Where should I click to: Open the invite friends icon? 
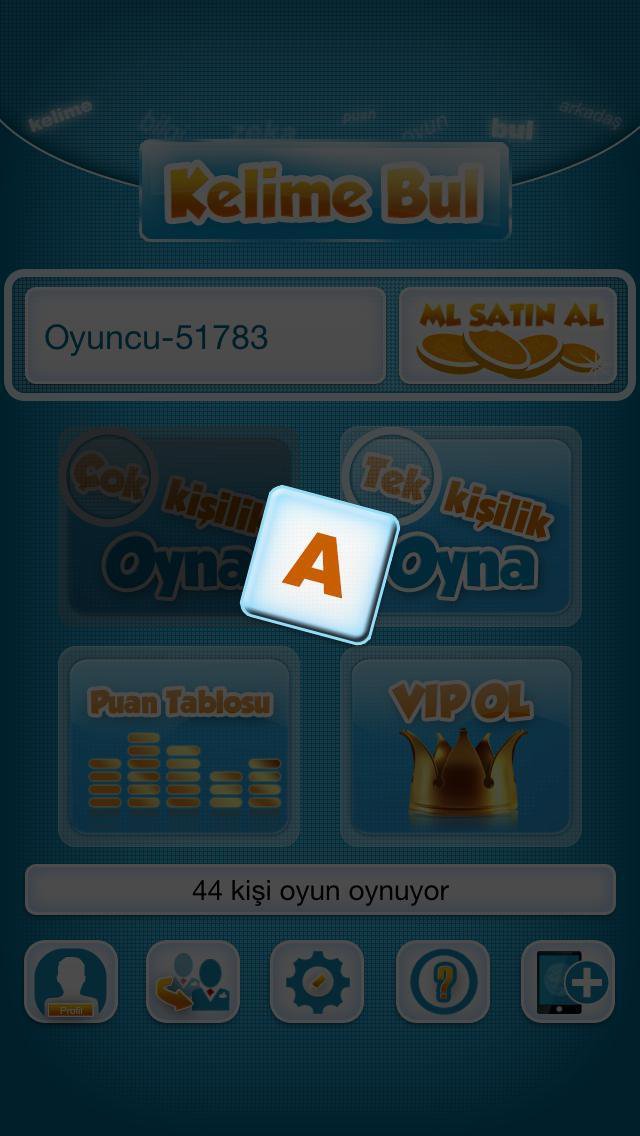(x=193, y=982)
